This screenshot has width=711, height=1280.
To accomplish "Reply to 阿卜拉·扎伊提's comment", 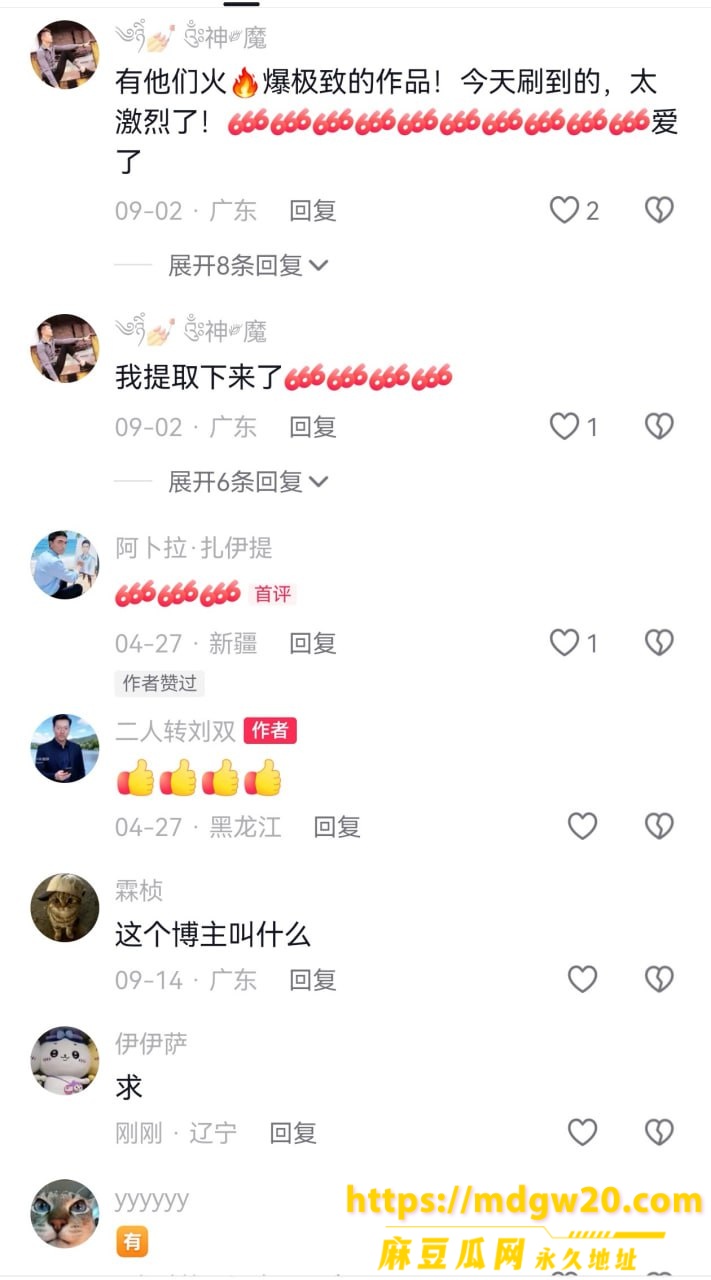I will tap(312, 643).
